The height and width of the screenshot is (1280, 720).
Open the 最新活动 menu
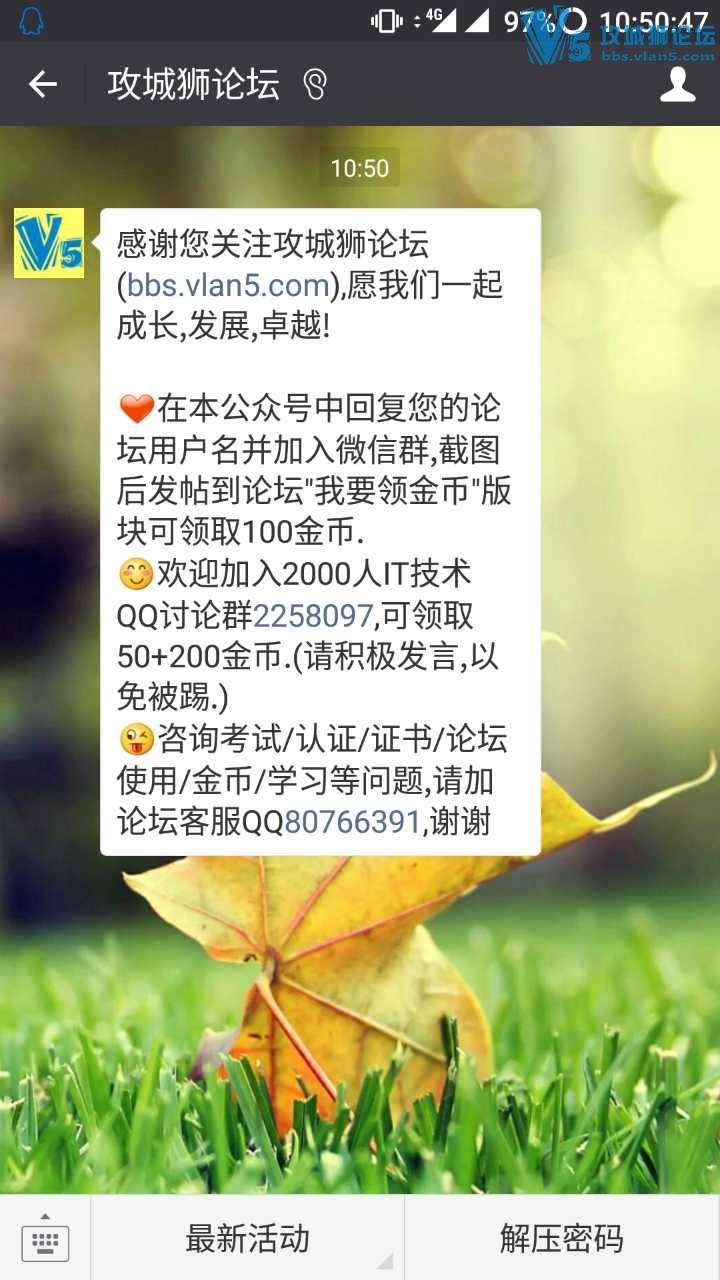[x=247, y=1239]
